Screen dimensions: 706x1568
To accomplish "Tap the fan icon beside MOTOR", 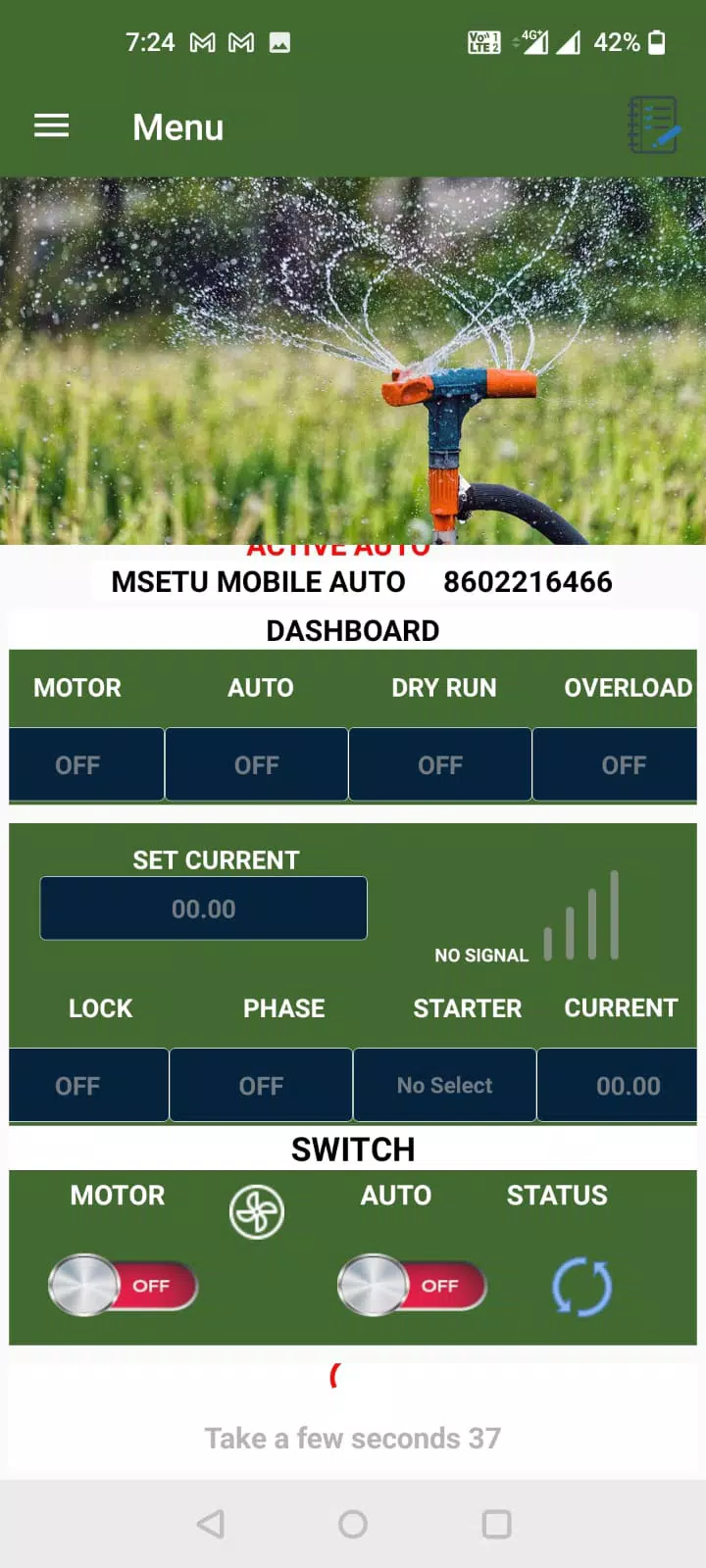I will (x=257, y=1212).
